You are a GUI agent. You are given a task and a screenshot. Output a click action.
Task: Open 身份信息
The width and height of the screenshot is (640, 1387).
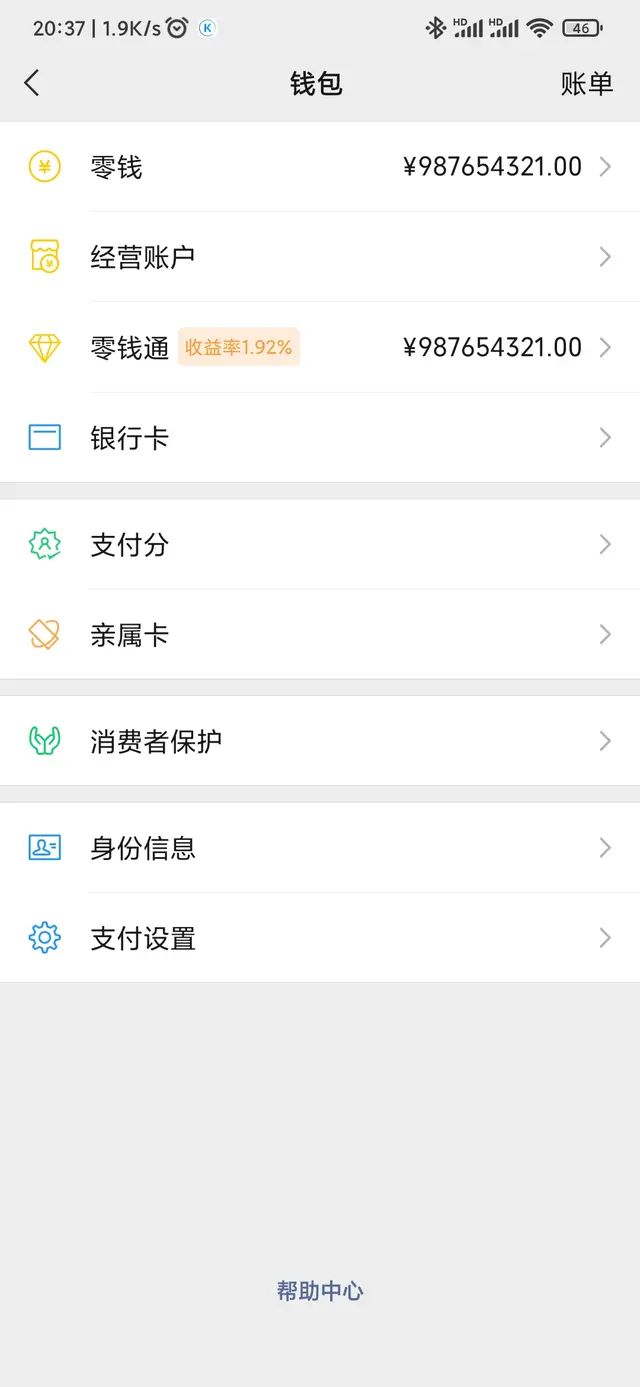(x=320, y=848)
